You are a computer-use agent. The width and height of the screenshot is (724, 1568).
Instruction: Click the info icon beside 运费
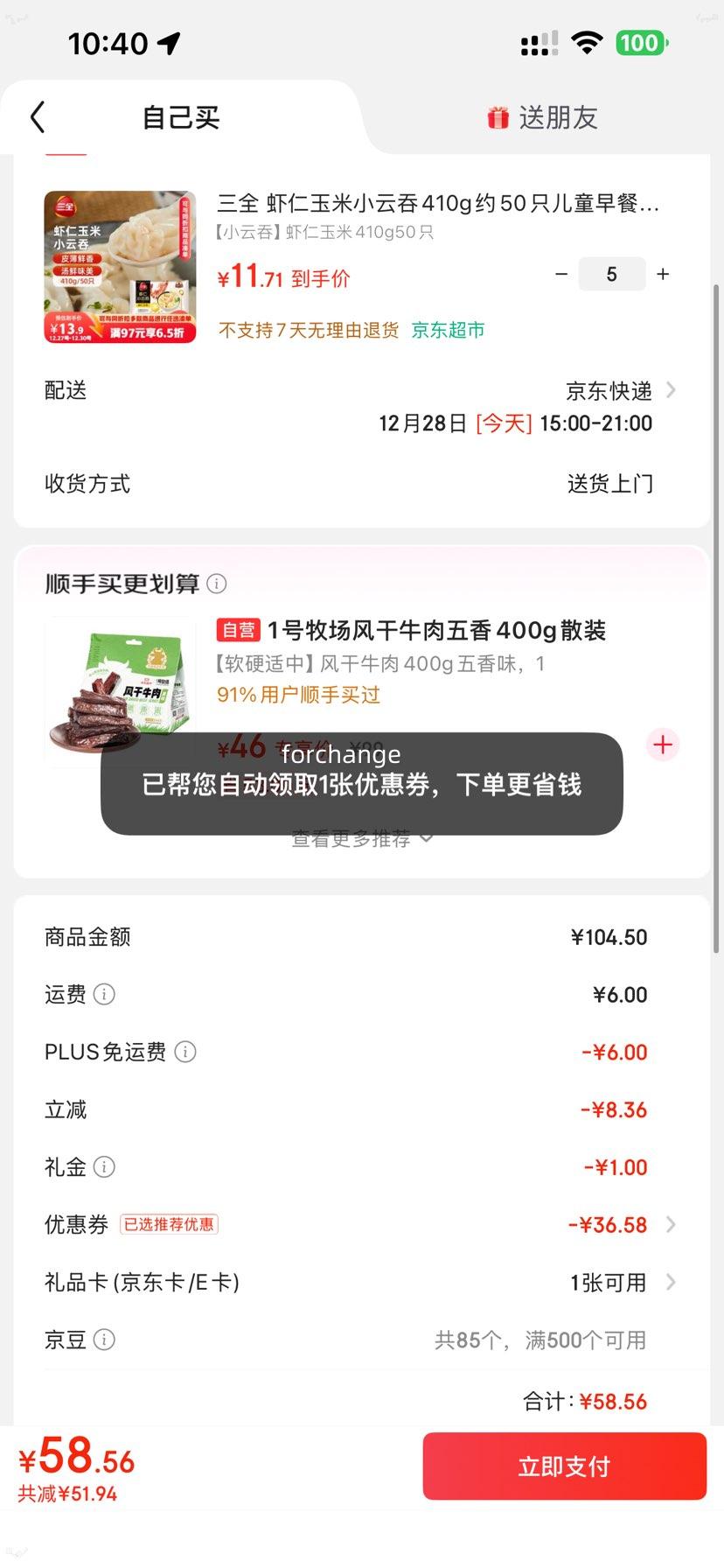point(104,994)
